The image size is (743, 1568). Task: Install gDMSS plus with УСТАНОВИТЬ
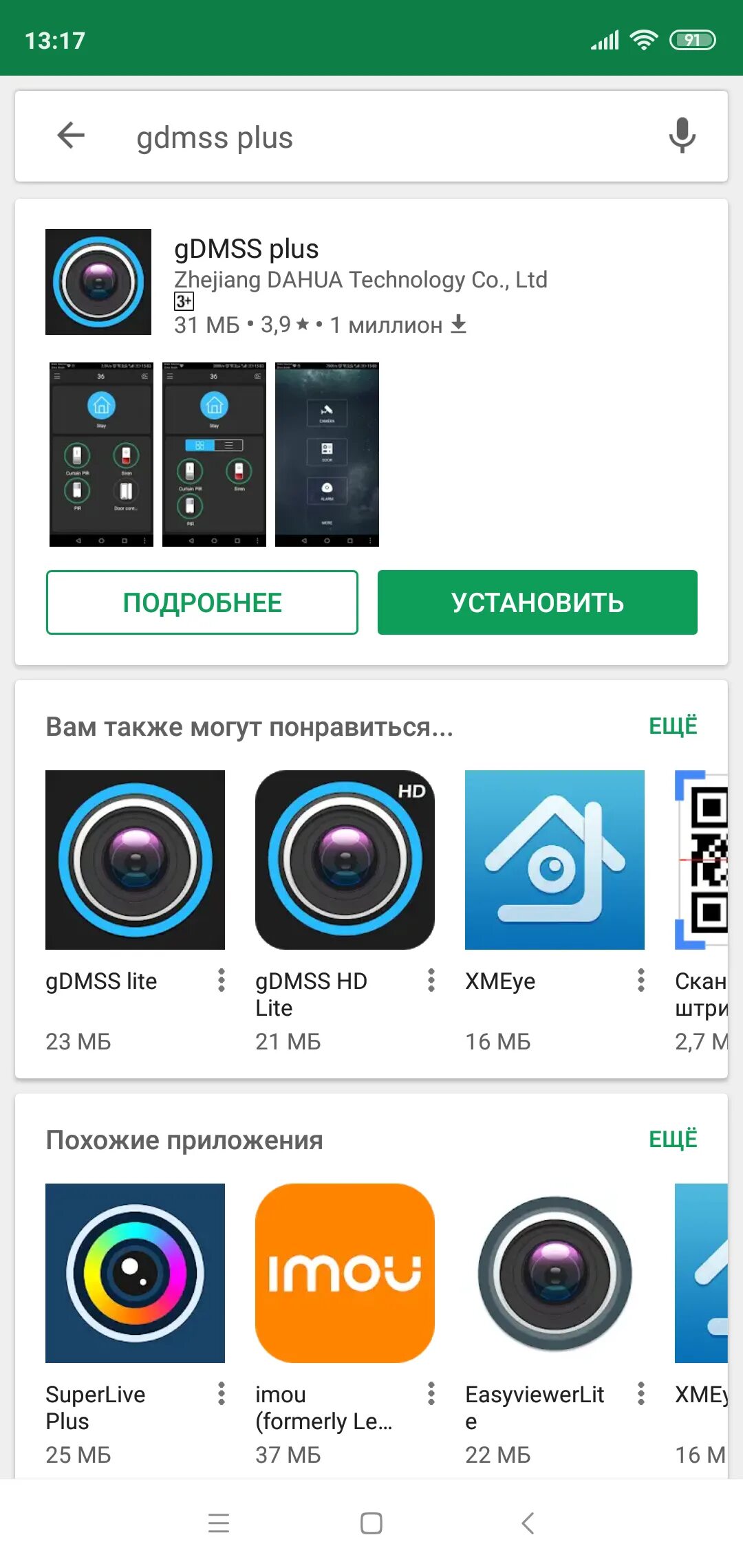tap(537, 602)
